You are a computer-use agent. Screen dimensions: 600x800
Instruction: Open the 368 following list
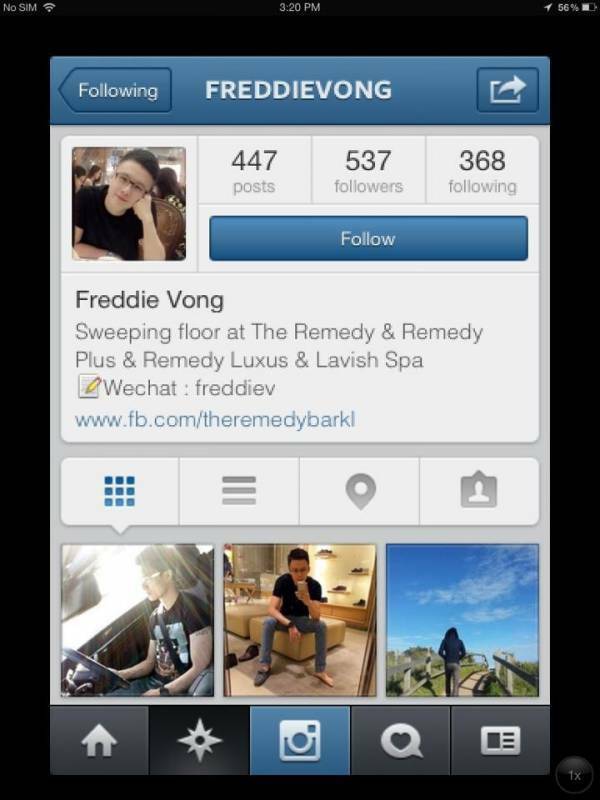[482, 171]
